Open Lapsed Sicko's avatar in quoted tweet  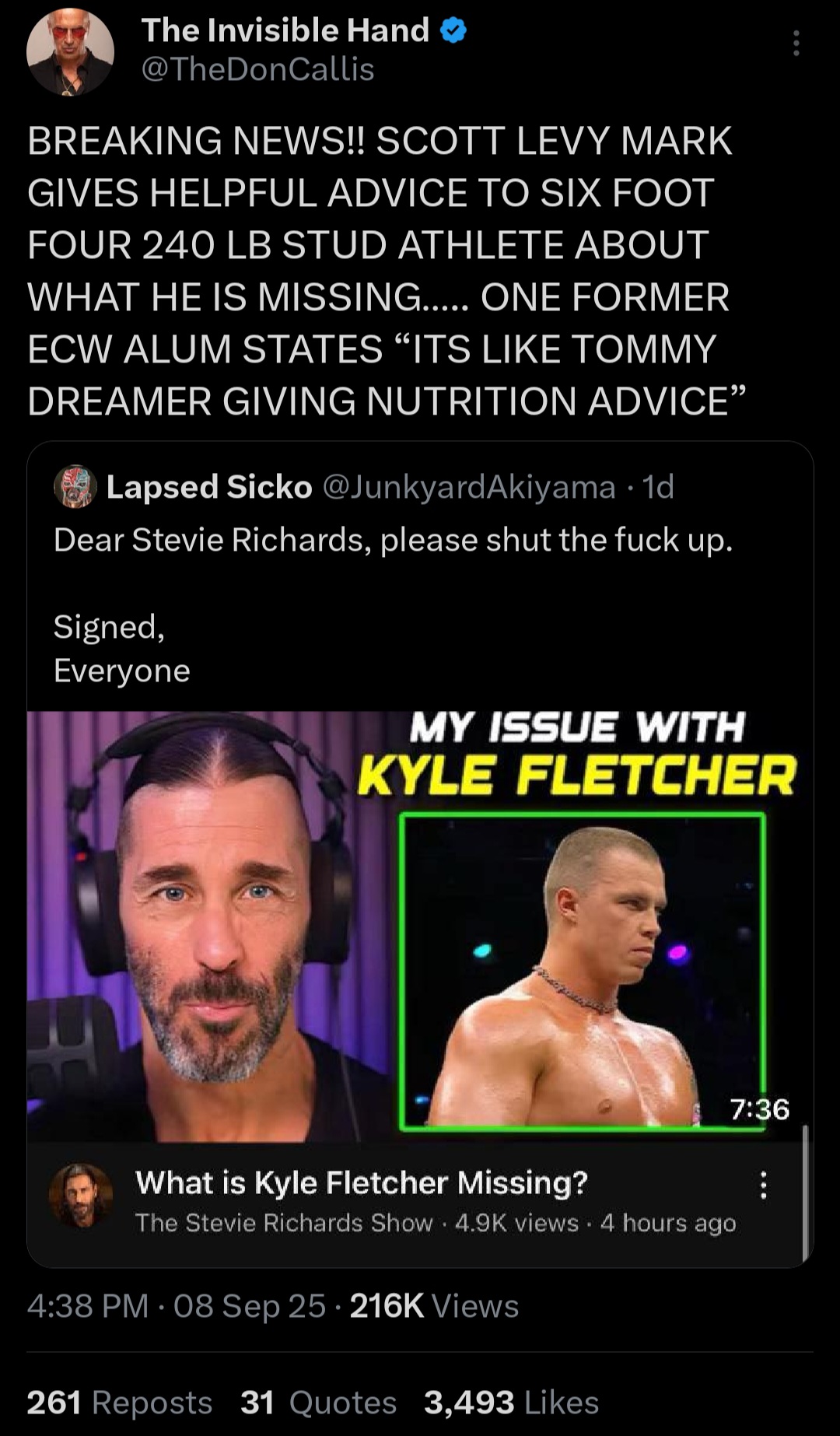coord(75,488)
